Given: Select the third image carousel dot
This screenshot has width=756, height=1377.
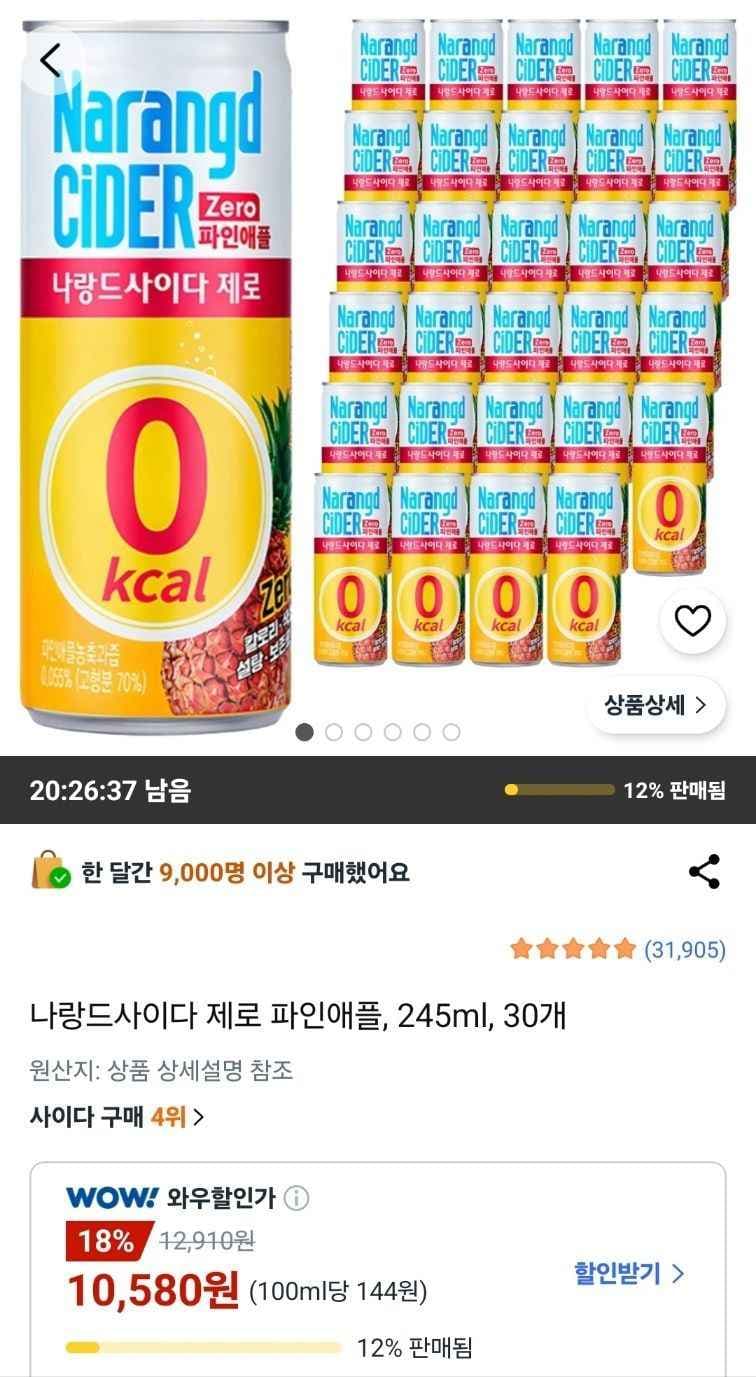Looking at the screenshot, I should pyautogui.click(x=364, y=731).
